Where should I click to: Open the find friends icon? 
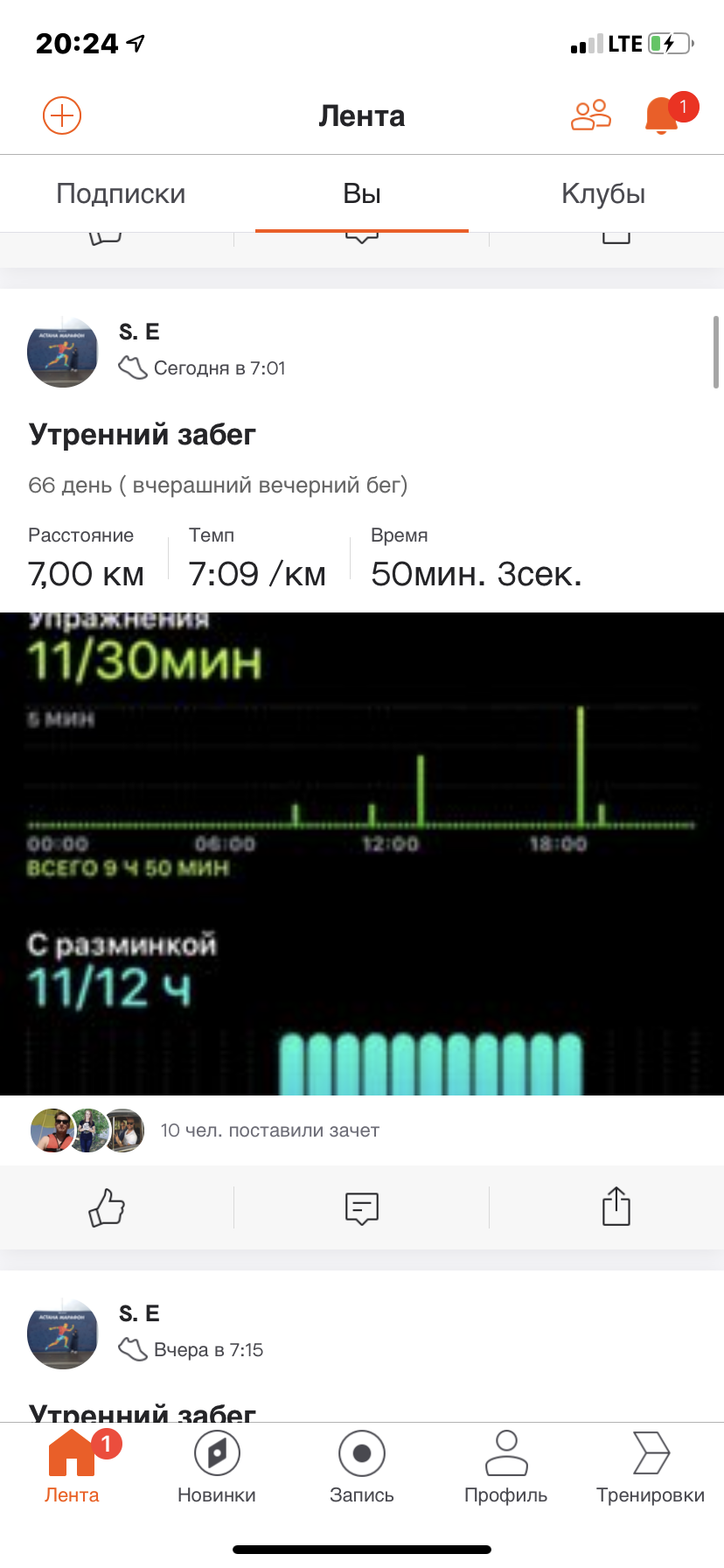pyautogui.click(x=591, y=115)
